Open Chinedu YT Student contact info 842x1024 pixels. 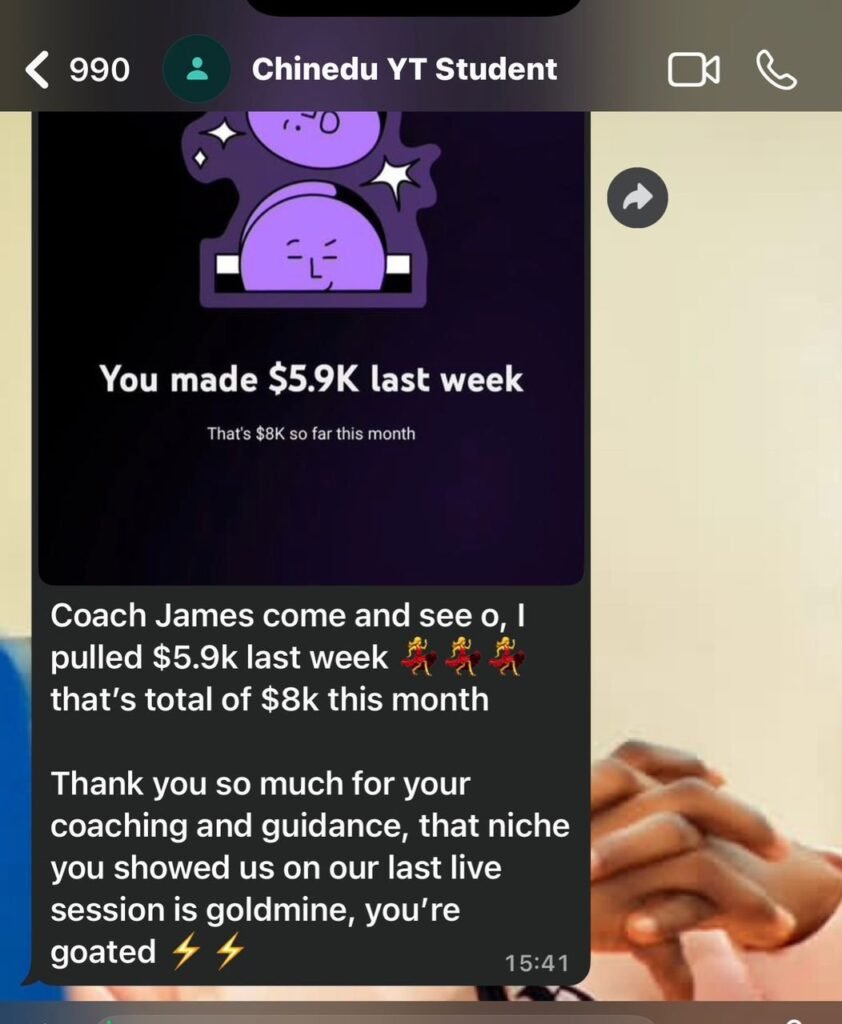[404, 69]
